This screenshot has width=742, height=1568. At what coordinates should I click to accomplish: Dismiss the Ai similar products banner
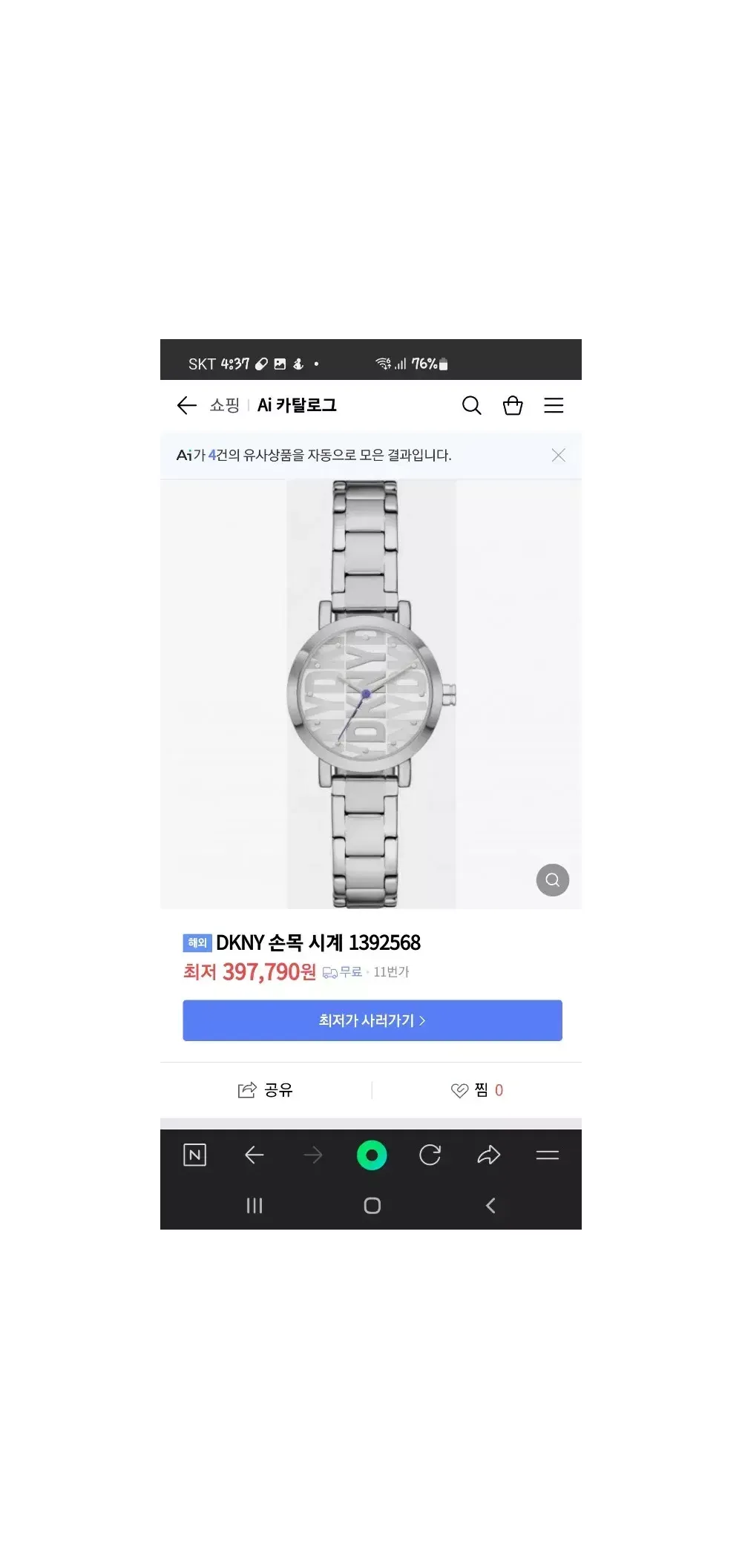point(559,455)
